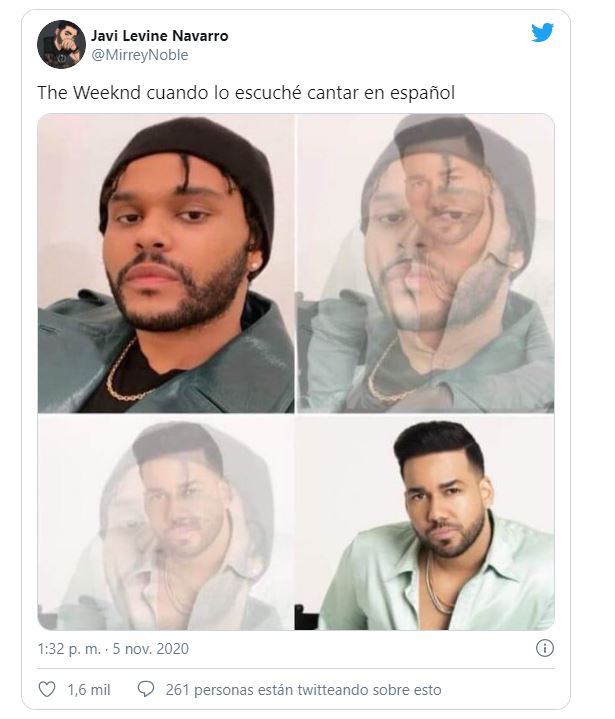This screenshot has height=719, width=615.
Task: View the 261 personas están twitteando link
Action: click(302, 690)
